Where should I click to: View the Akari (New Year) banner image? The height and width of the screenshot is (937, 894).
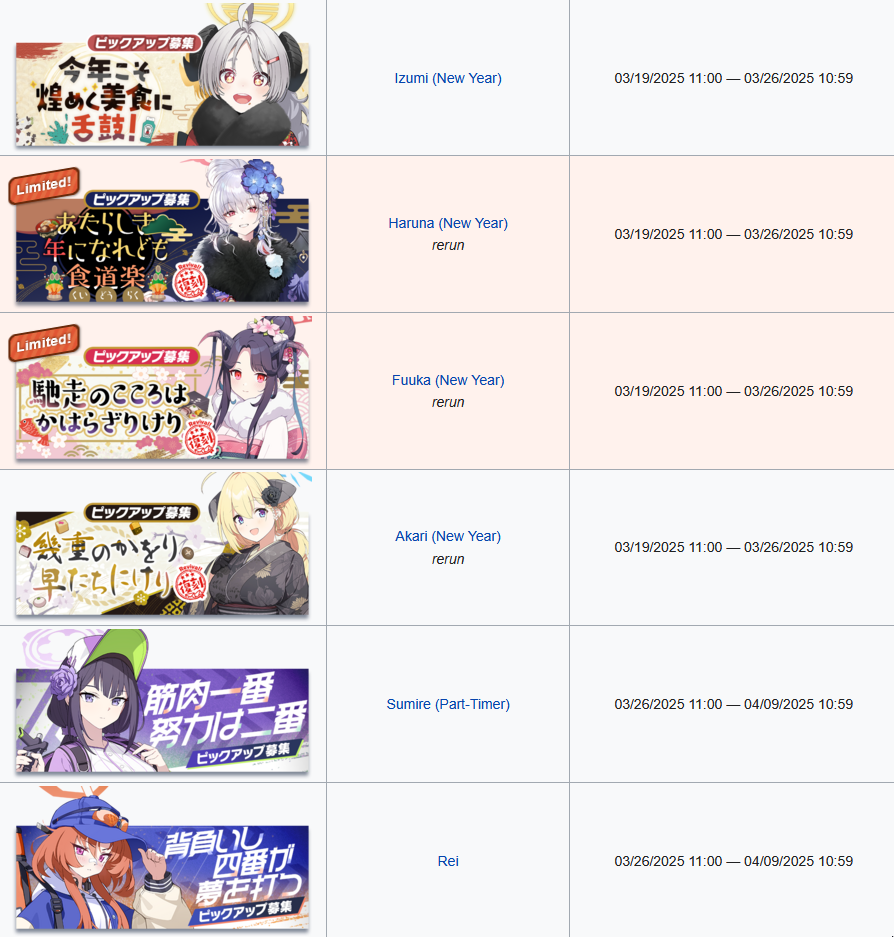coord(162,548)
